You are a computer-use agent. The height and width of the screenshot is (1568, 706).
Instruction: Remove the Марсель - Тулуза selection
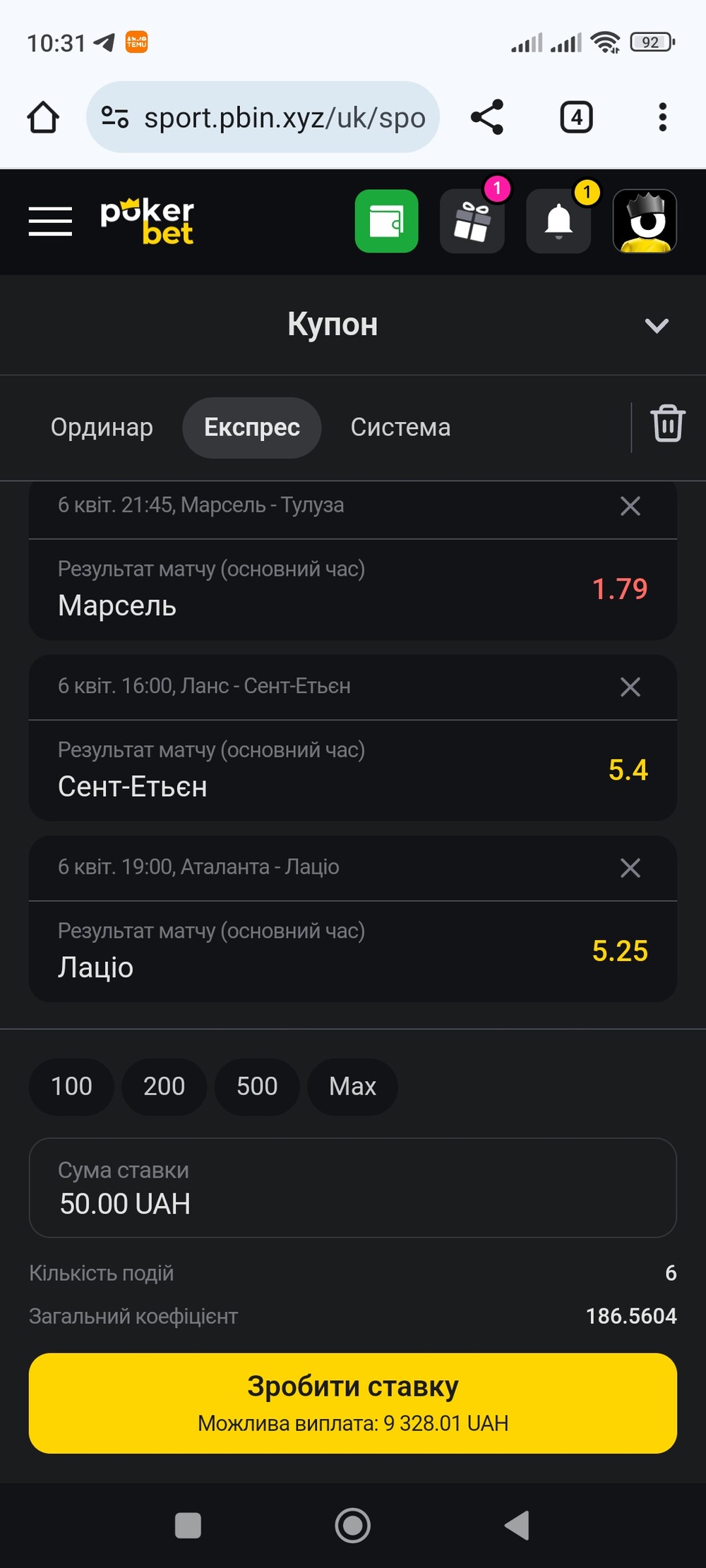click(630, 506)
